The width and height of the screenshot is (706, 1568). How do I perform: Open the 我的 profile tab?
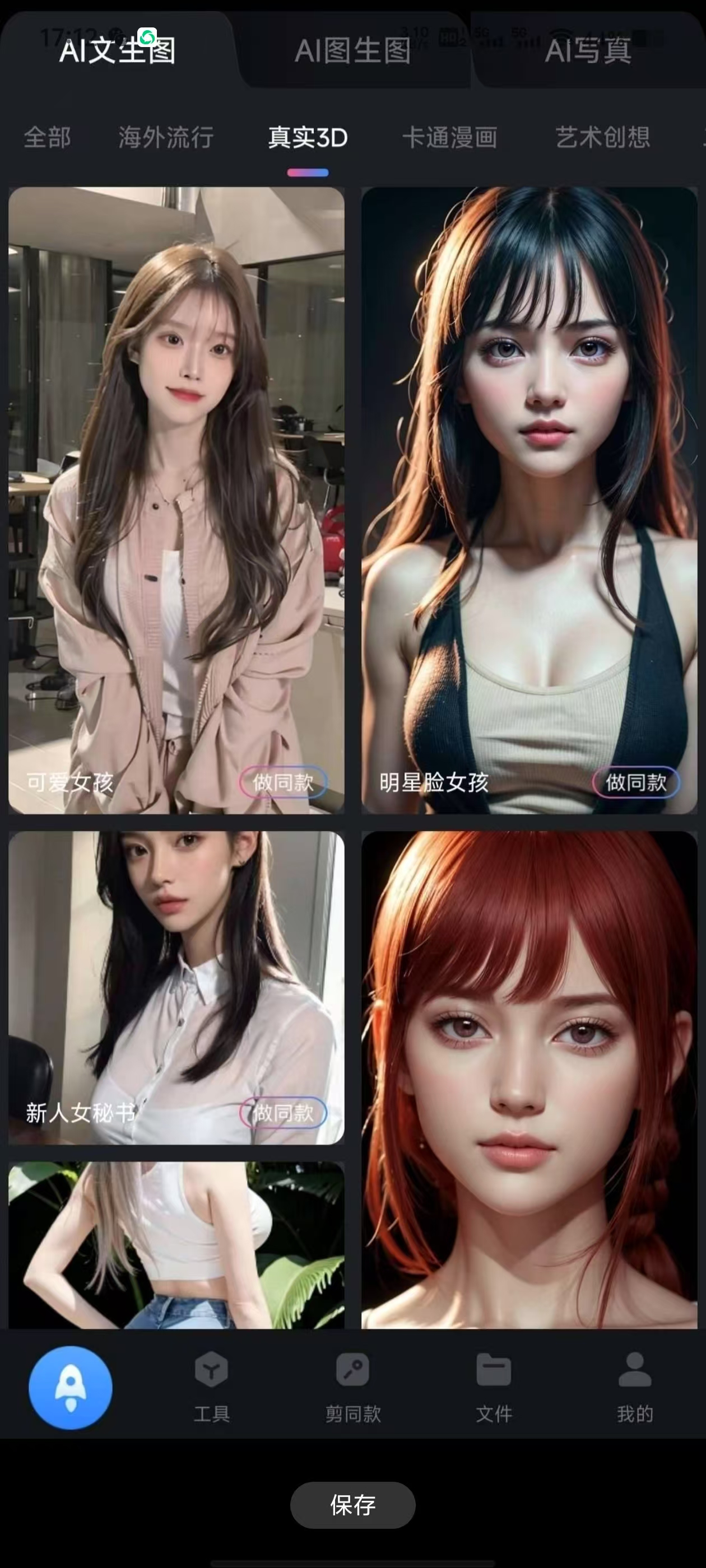635,1388
